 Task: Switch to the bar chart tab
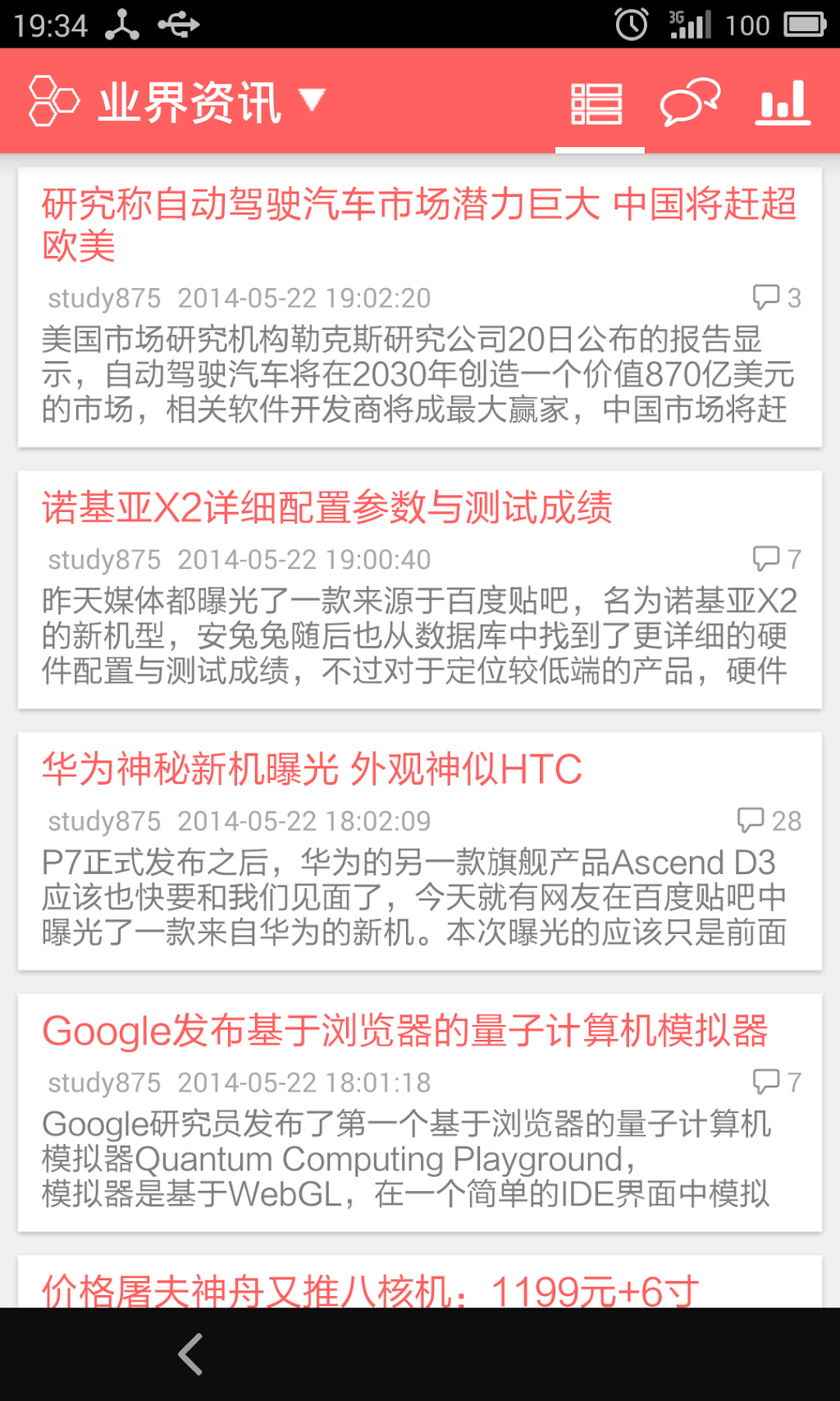coord(783,103)
